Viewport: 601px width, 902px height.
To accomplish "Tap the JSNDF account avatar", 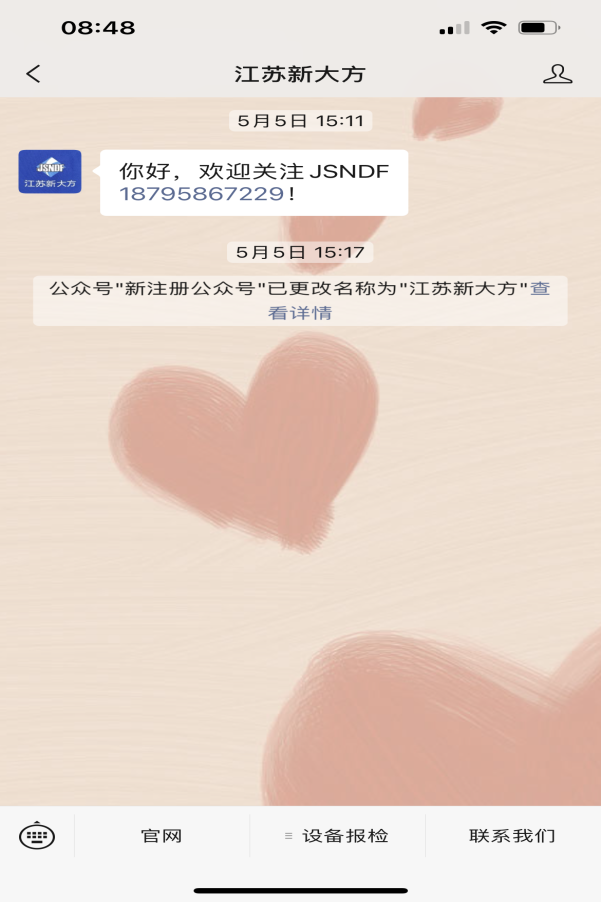I will pos(50,171).
